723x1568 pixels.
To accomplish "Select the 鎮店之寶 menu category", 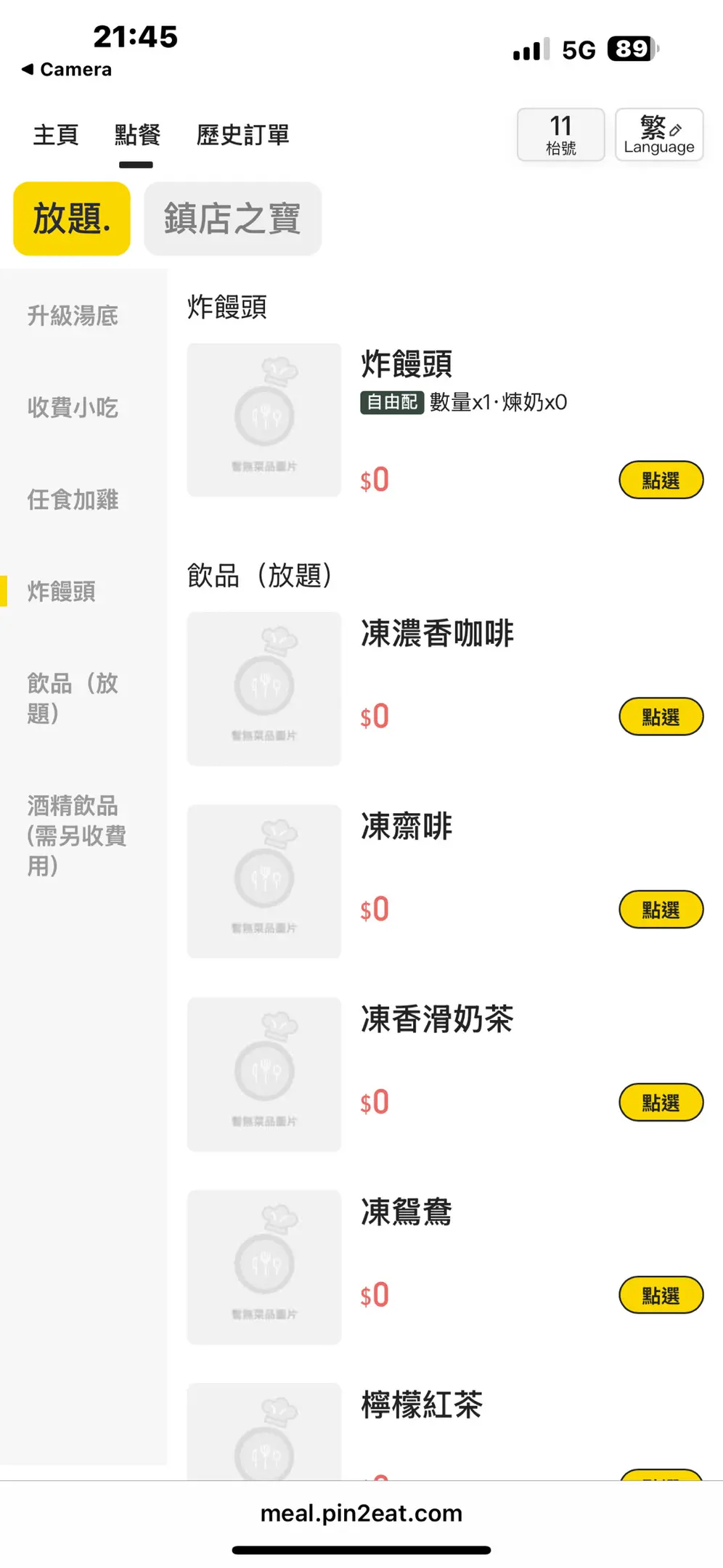I will [x=232, y=219].
